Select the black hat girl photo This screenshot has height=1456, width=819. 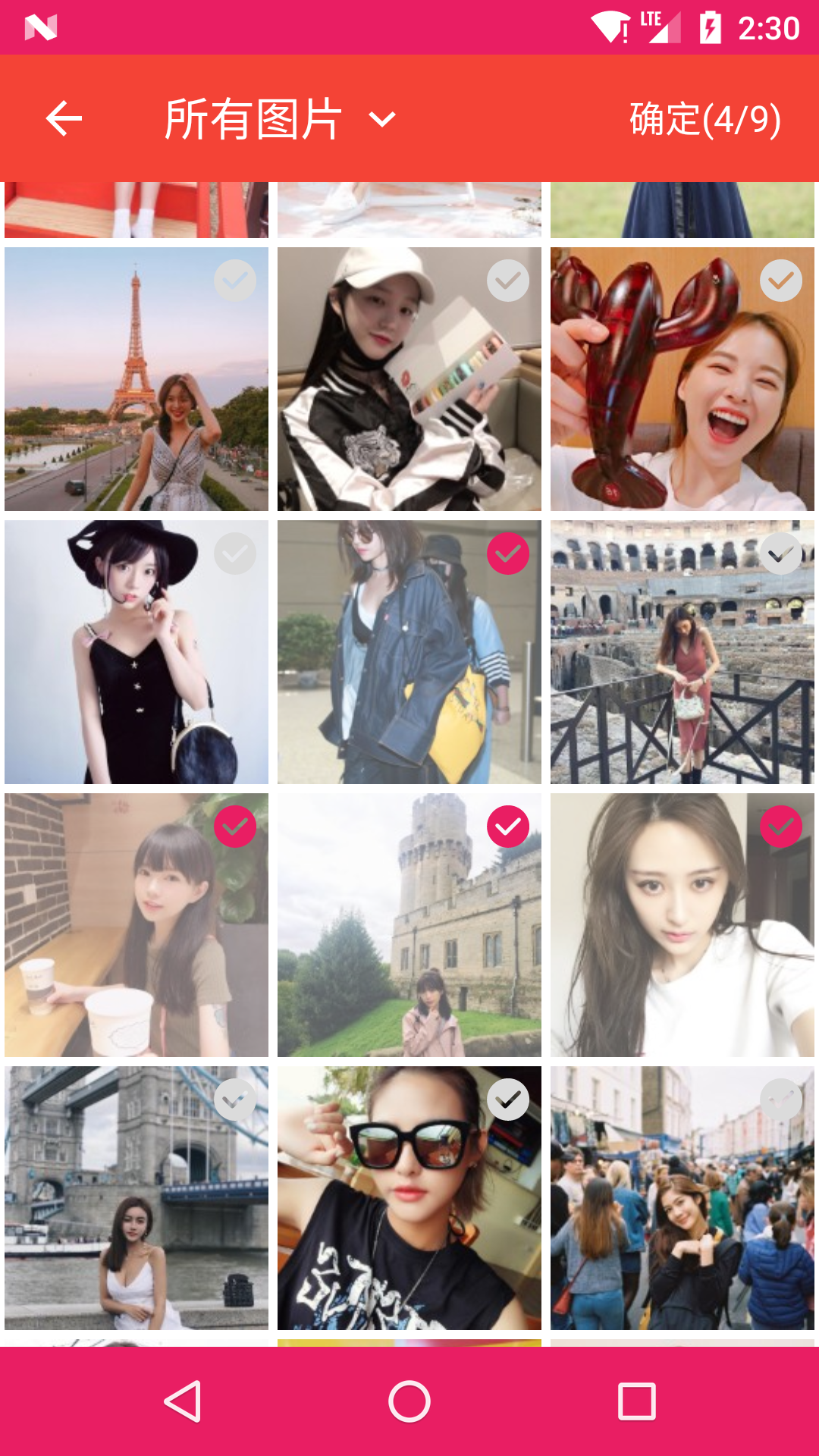tap(235, 554)
